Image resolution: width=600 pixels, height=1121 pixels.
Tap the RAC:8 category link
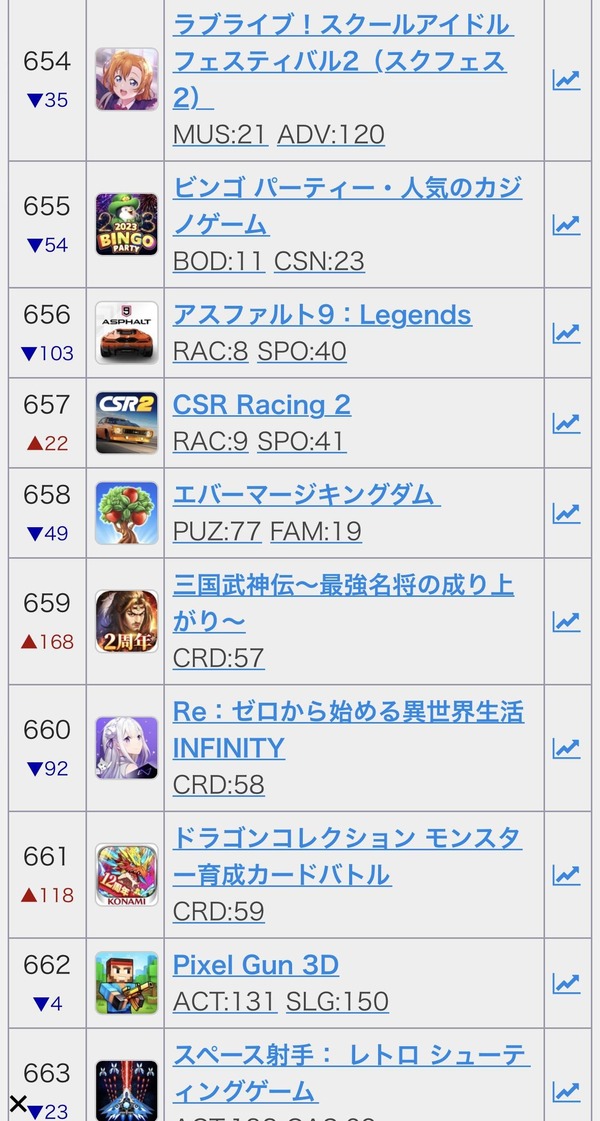[x=210, y=351]
